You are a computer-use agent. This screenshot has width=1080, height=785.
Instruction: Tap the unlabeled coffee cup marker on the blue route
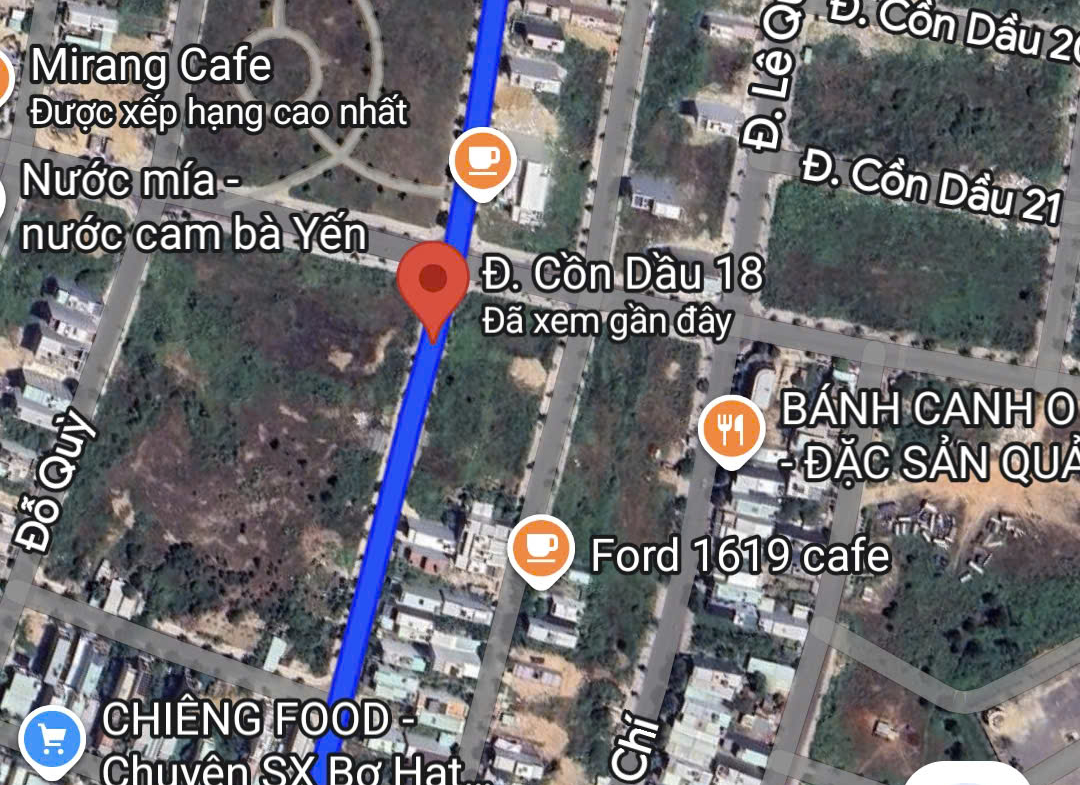click(x=482, y=159)
